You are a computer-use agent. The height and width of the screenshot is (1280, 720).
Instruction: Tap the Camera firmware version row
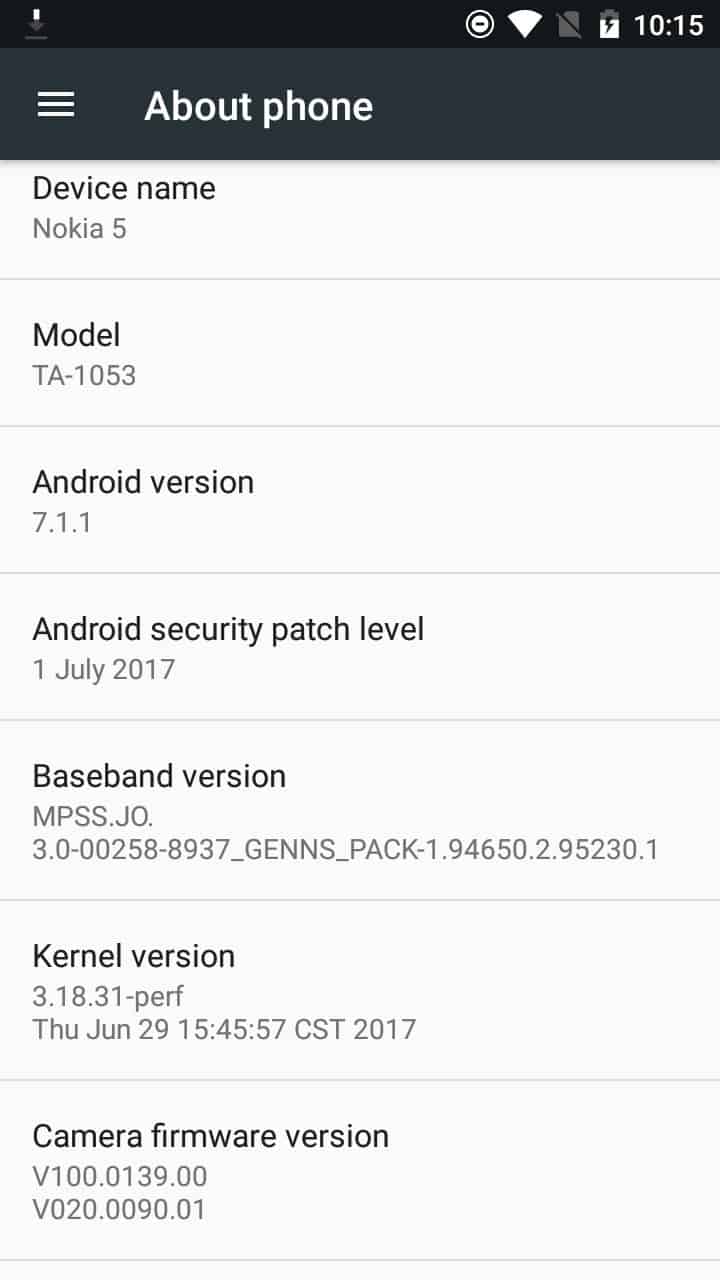[x=360, y=1171]
